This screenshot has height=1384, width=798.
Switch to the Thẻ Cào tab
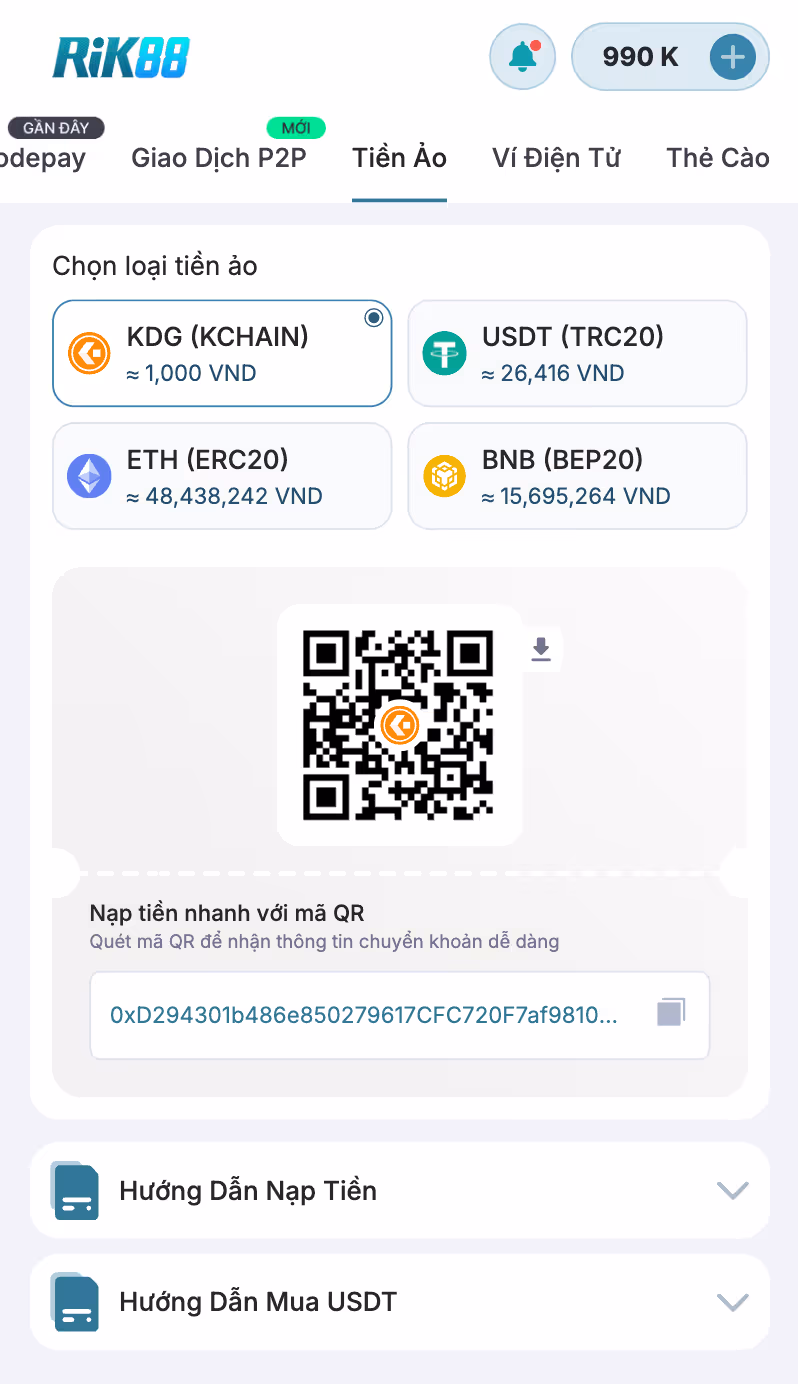(718, 158)
